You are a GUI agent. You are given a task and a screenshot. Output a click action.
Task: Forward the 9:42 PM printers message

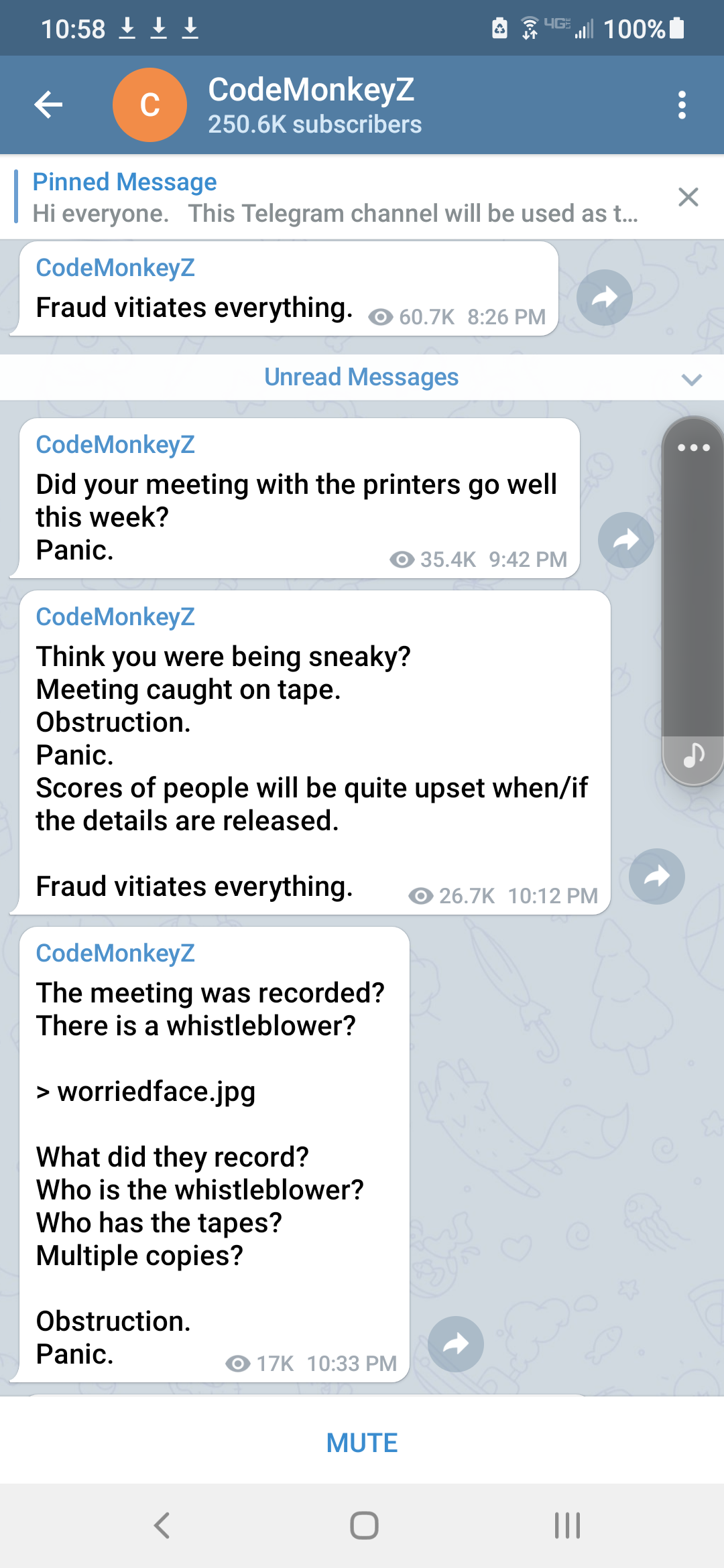[x=625, y=540]
